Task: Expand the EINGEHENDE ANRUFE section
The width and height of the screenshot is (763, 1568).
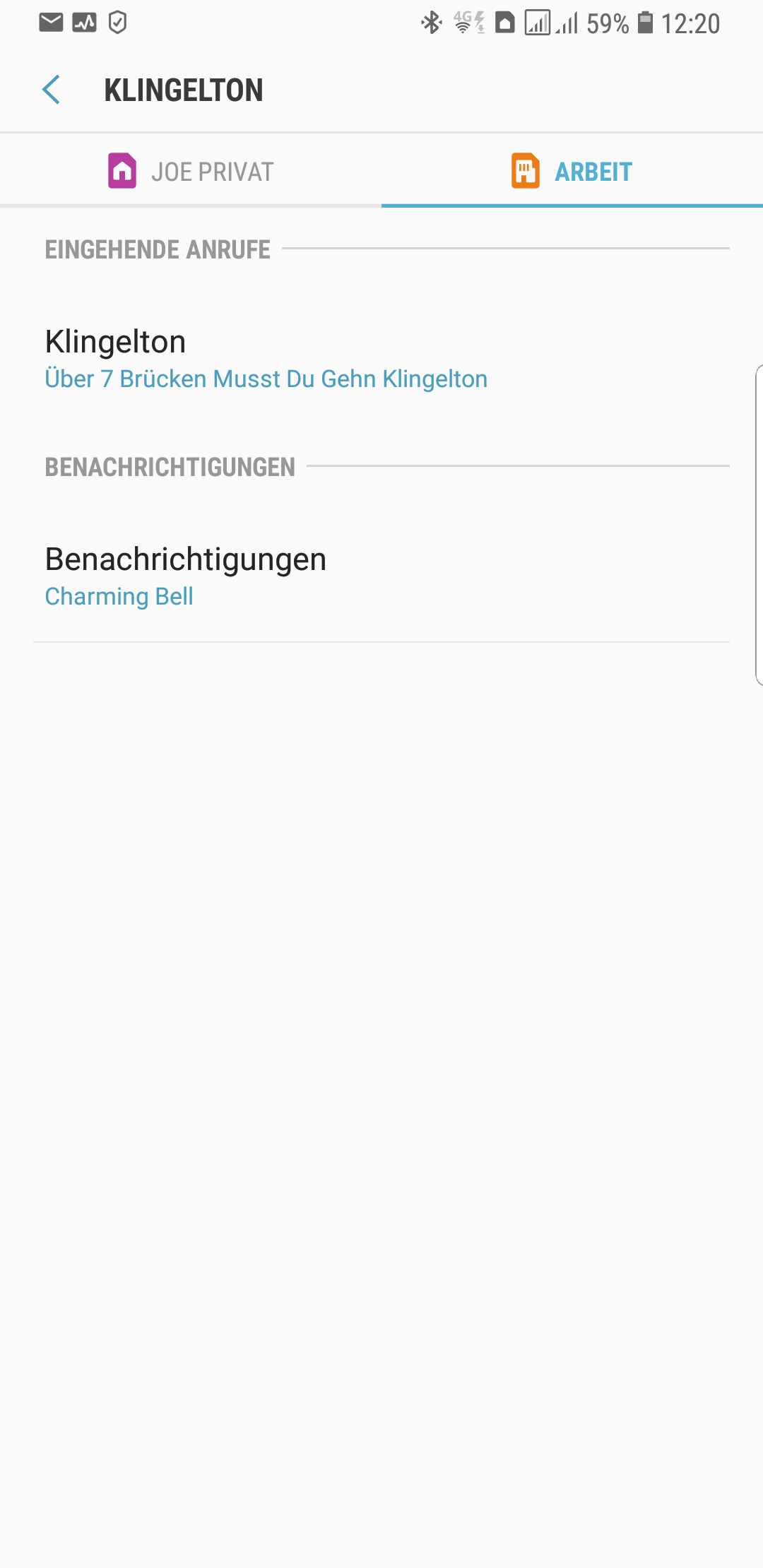Action: 157,249
